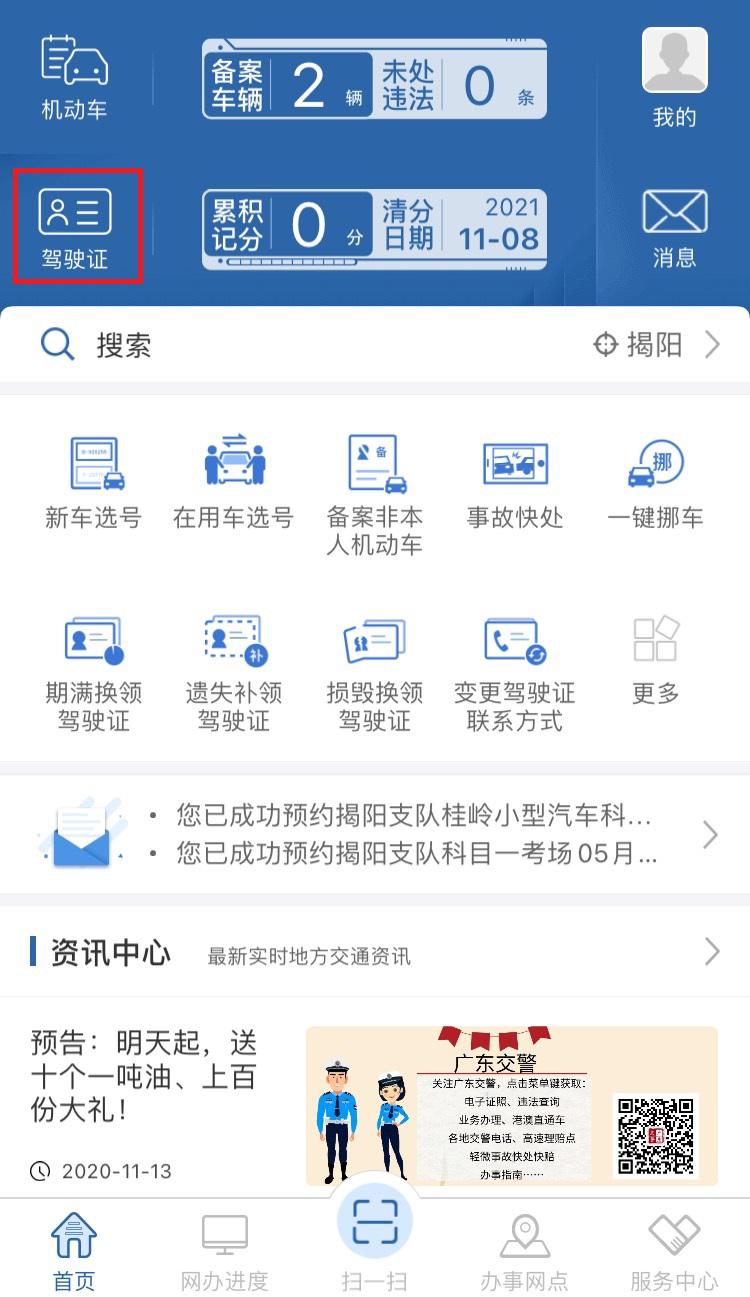Tap the 搜索 search input field
Viewport: 750px width, 1297px height.
[150, 344]
